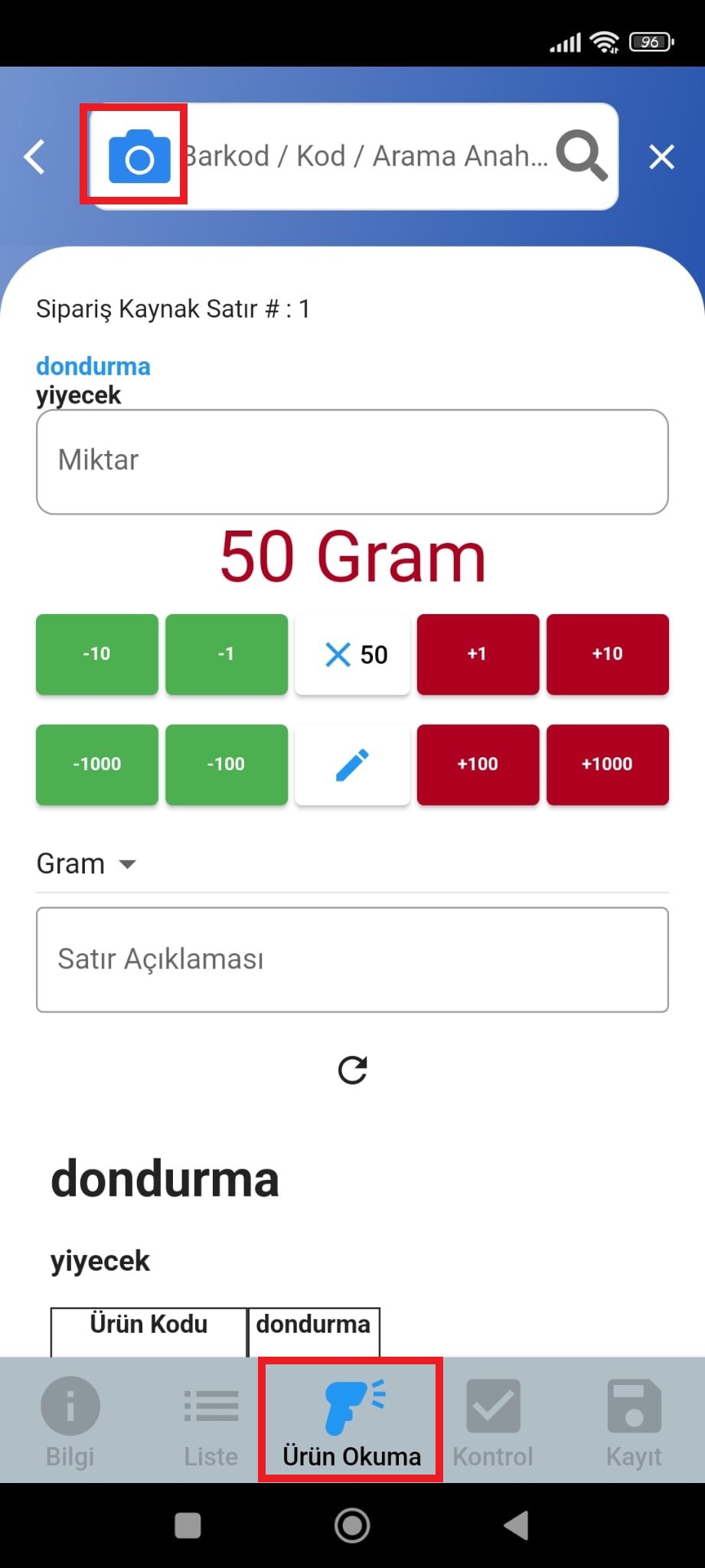Screen dimensions: 705x1568
Task: Focus the Barkod / Kod search field
Action: (366, 156)
